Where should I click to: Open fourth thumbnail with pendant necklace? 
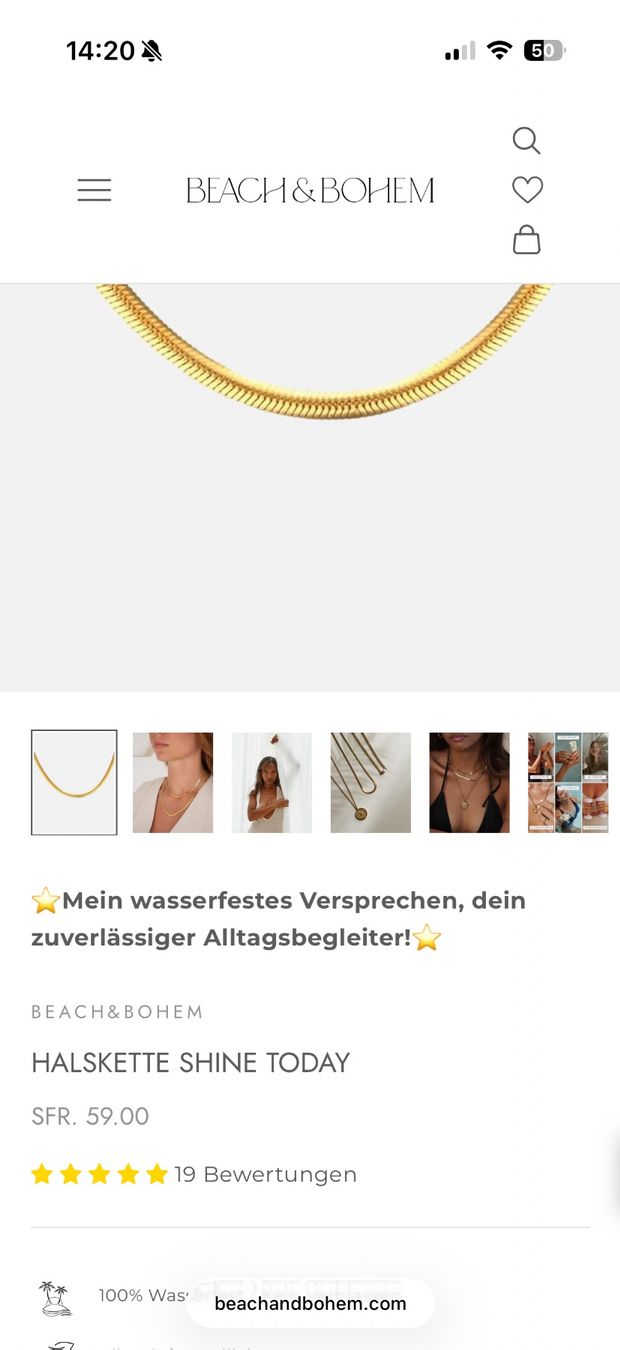pos(371,782)
